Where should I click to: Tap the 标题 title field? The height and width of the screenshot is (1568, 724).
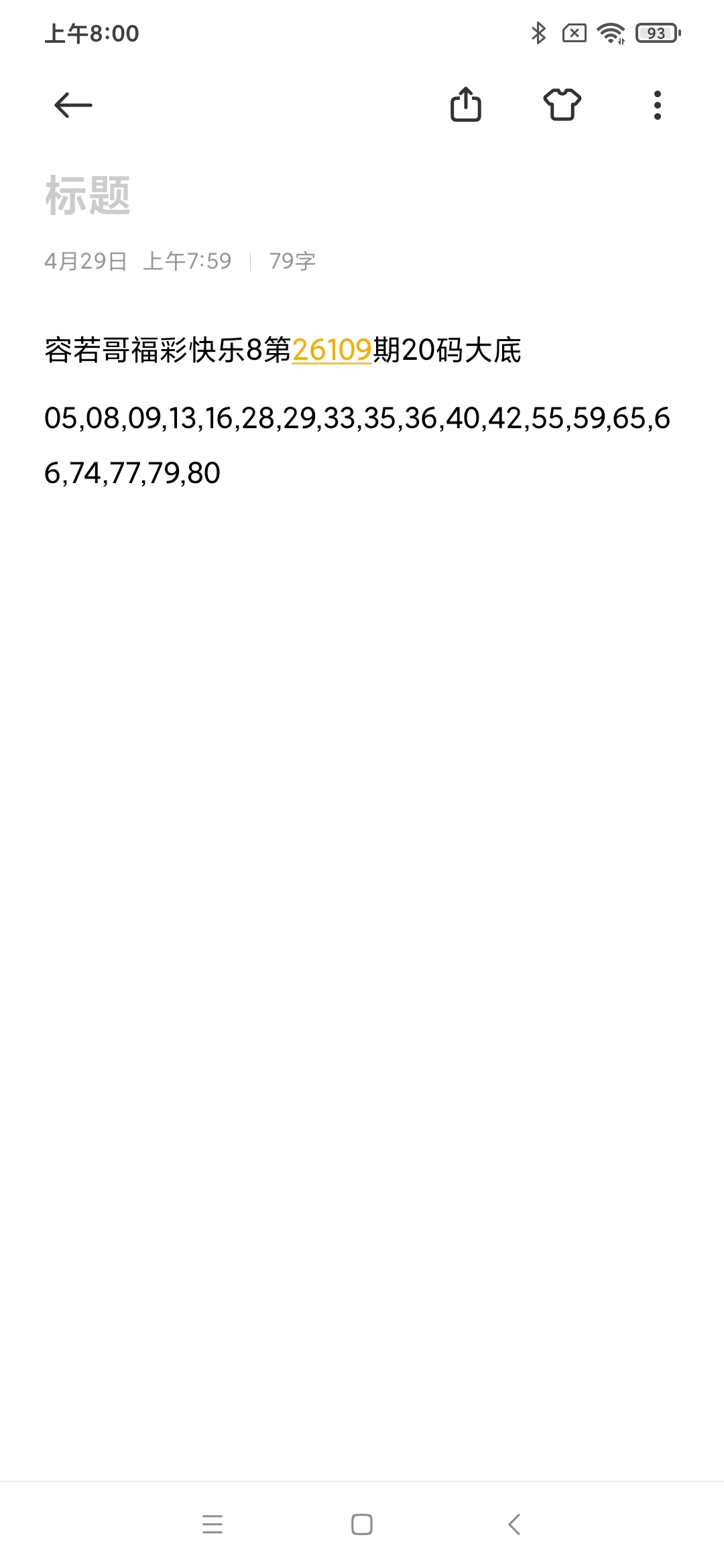pyautogui.click(x=88, y=196)
